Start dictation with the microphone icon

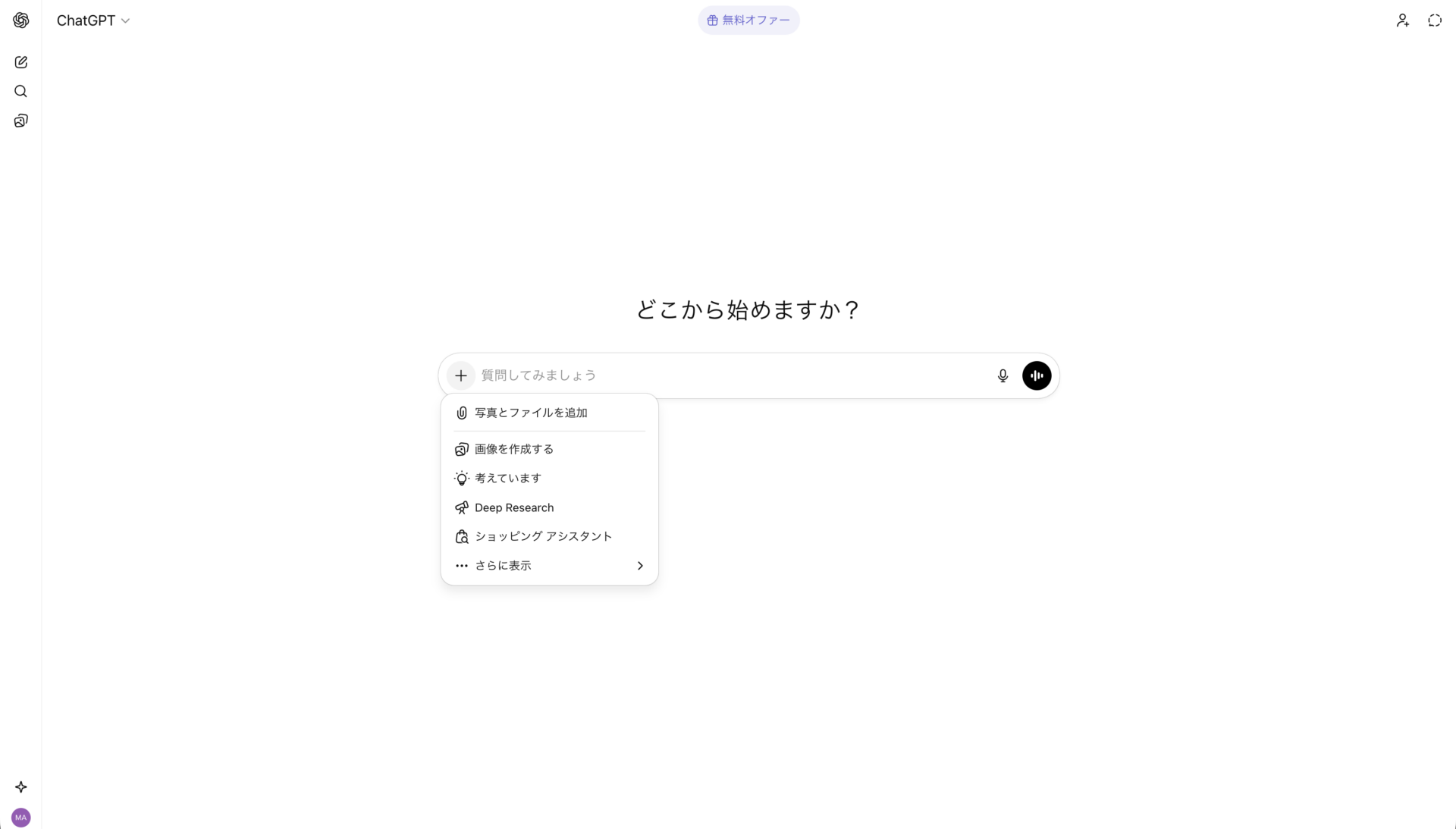pos(1003,375)
